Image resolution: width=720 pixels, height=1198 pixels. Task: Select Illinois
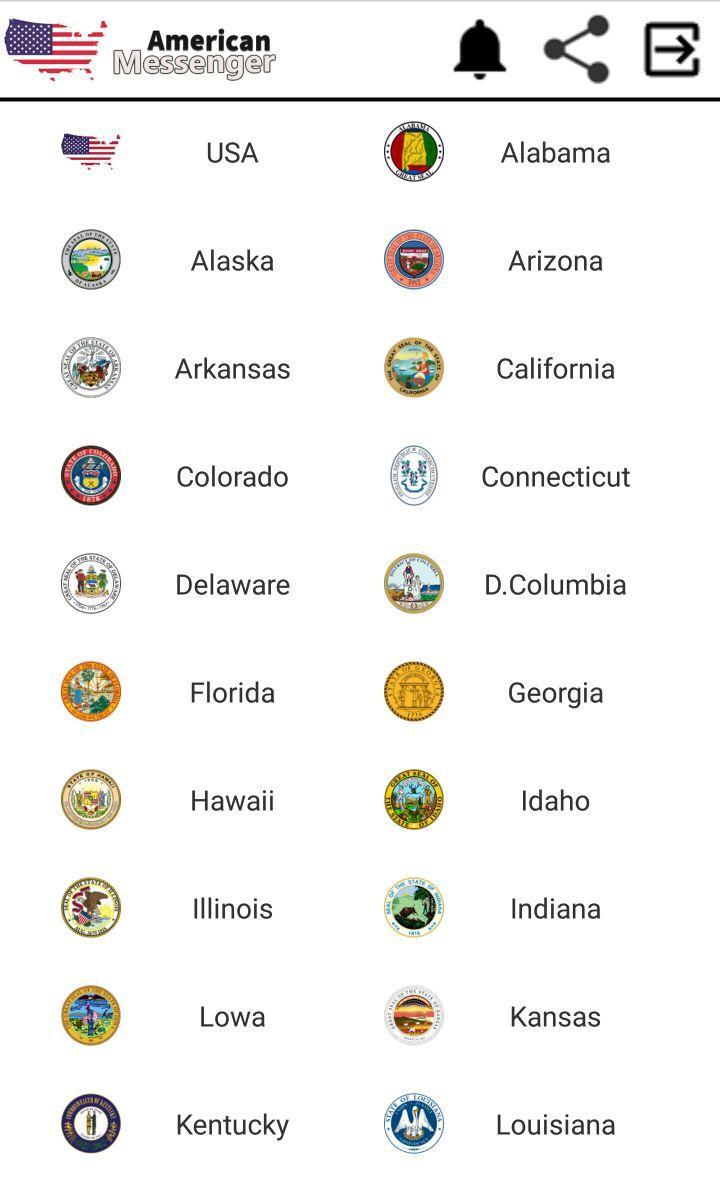tap(232, 909)
